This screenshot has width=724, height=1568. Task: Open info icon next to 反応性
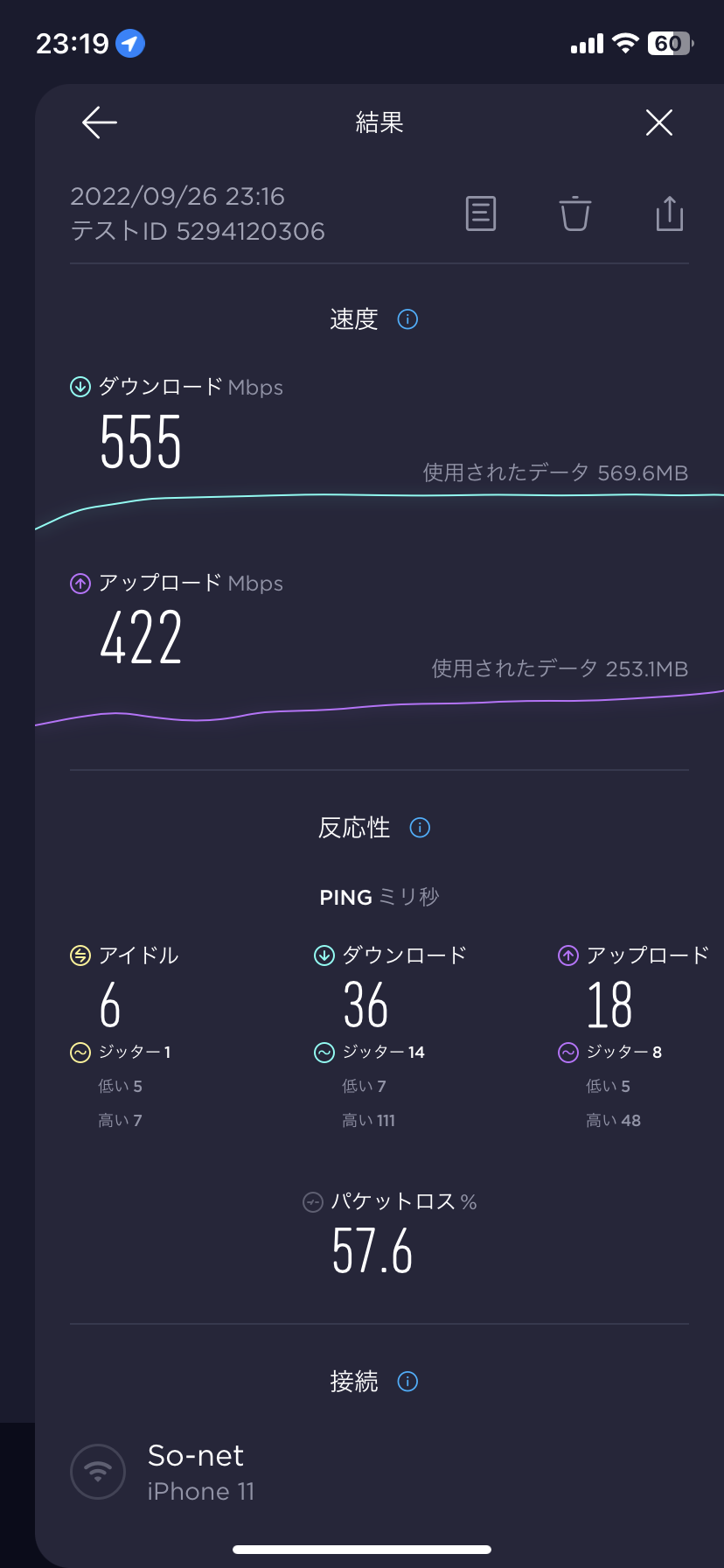click(420, 828)
